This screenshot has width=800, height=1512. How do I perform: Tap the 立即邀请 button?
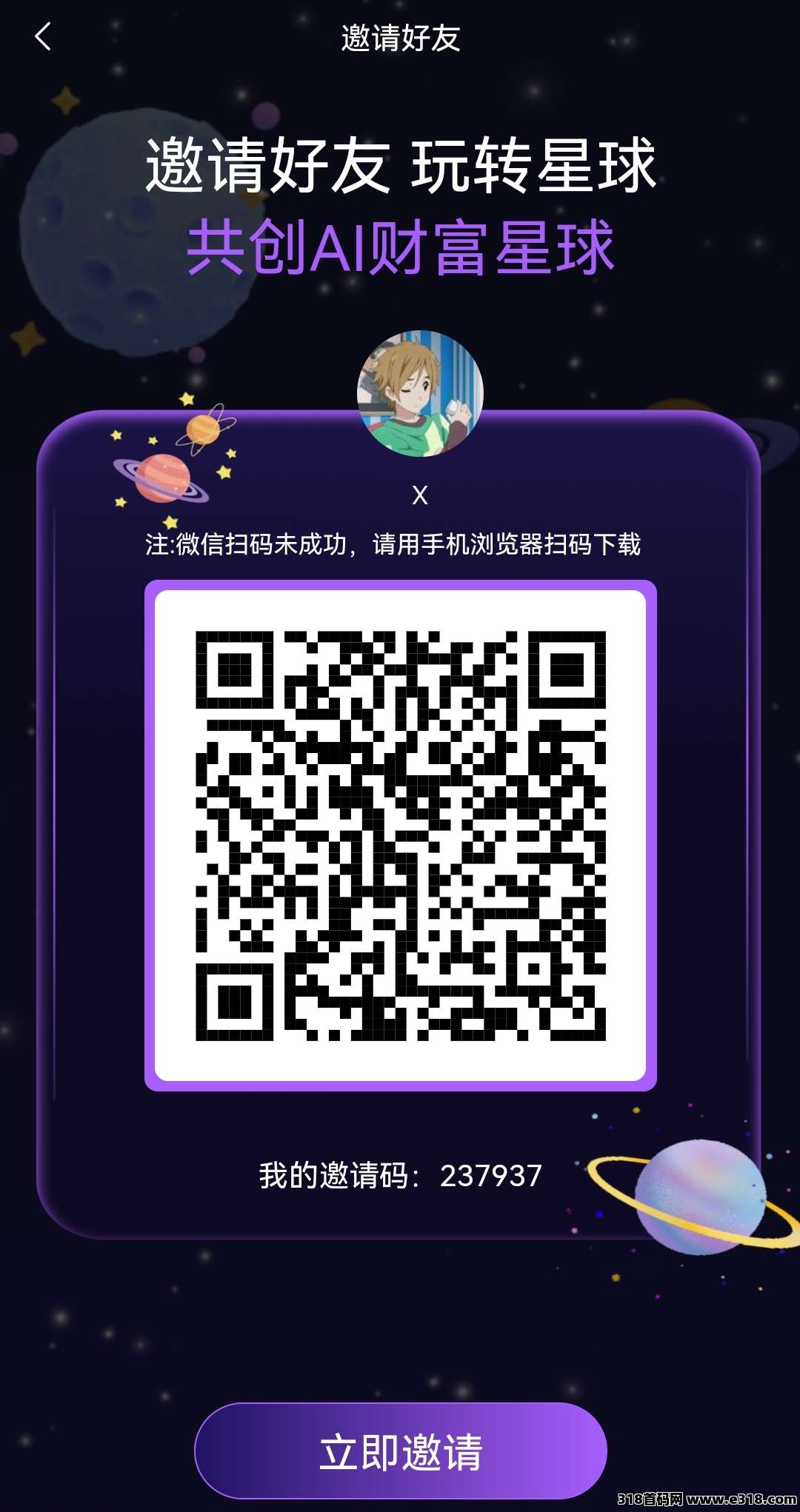pyautogui.click(x=401, y=1451)
